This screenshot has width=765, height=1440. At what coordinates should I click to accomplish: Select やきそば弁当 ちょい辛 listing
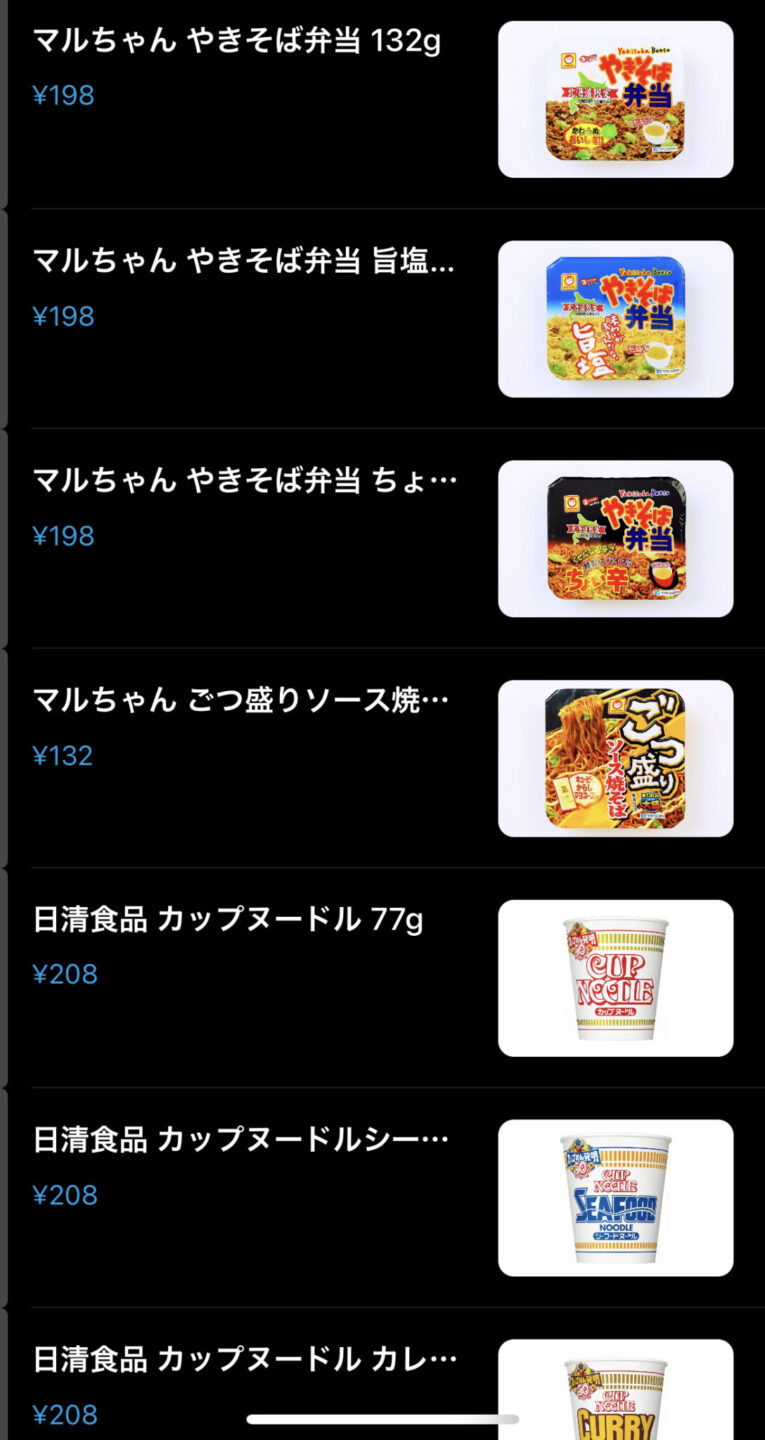coord(382,538)
